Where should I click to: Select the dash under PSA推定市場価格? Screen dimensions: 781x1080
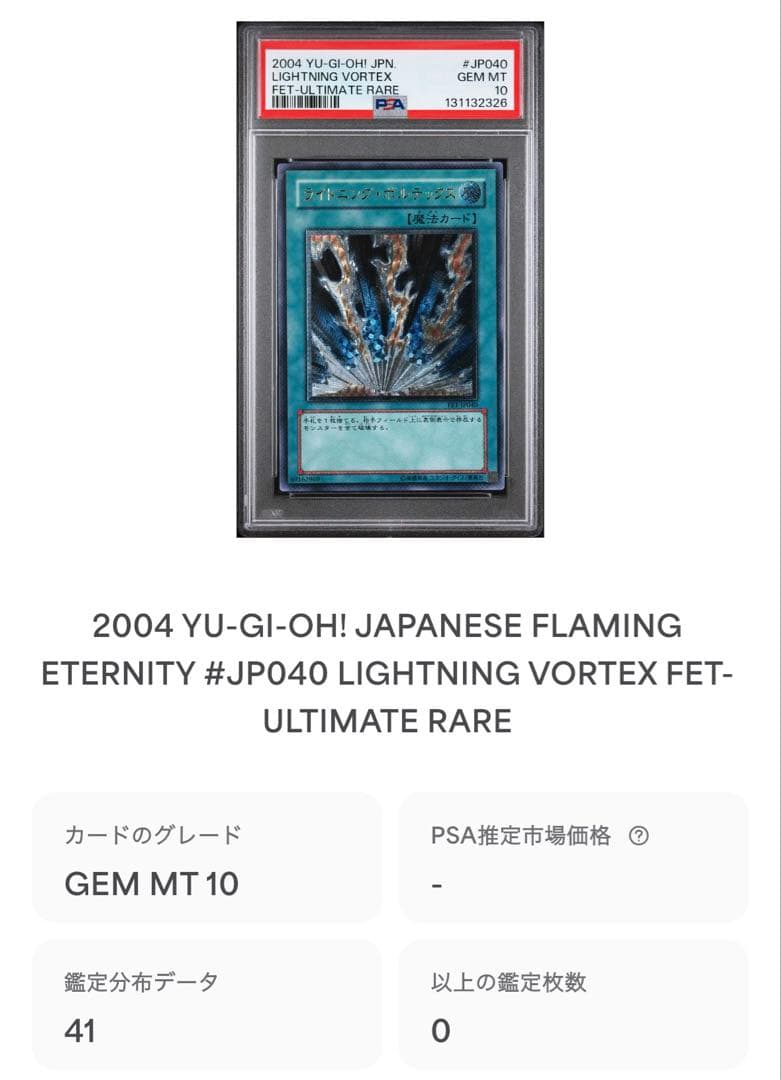tap(438, 884)
